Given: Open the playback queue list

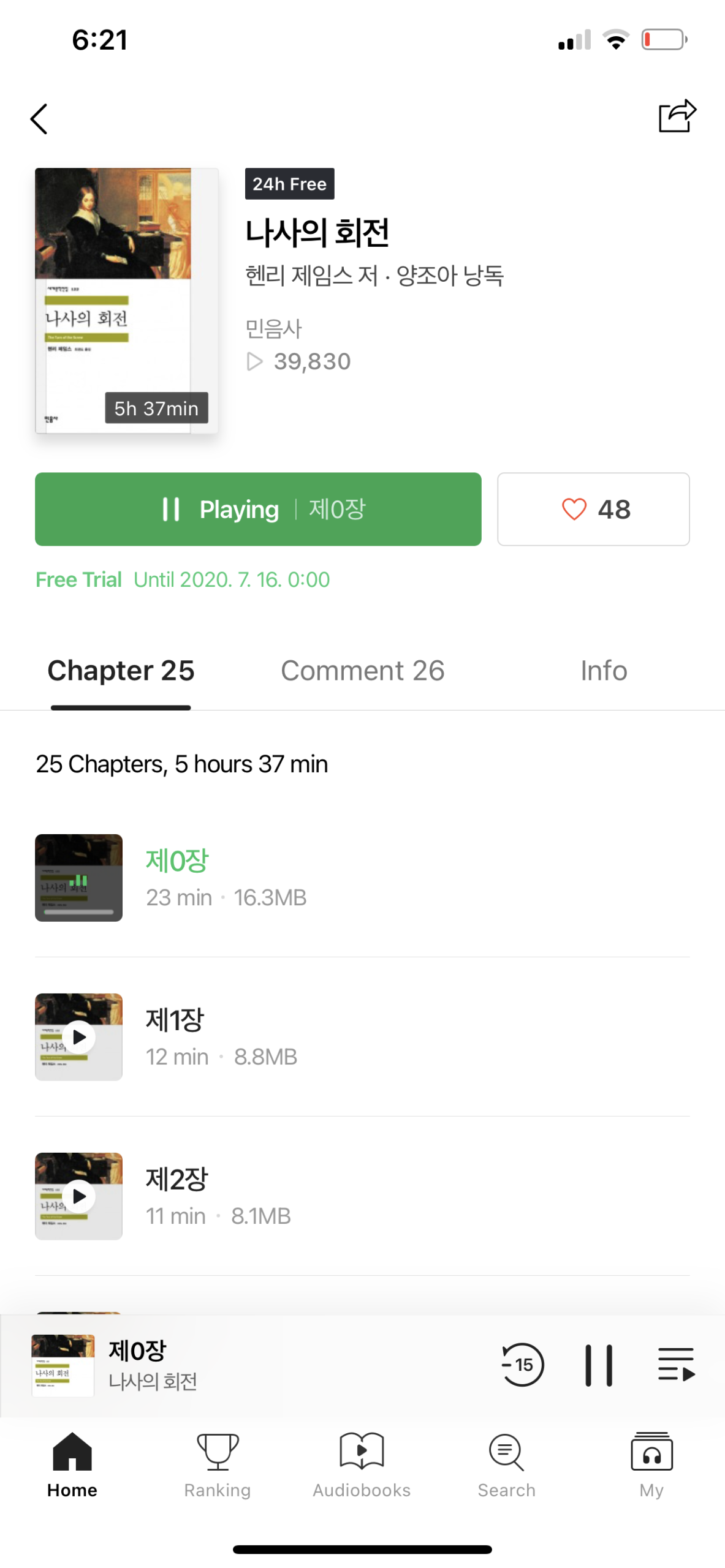Looking at the screenshot, I should 676,1365.
